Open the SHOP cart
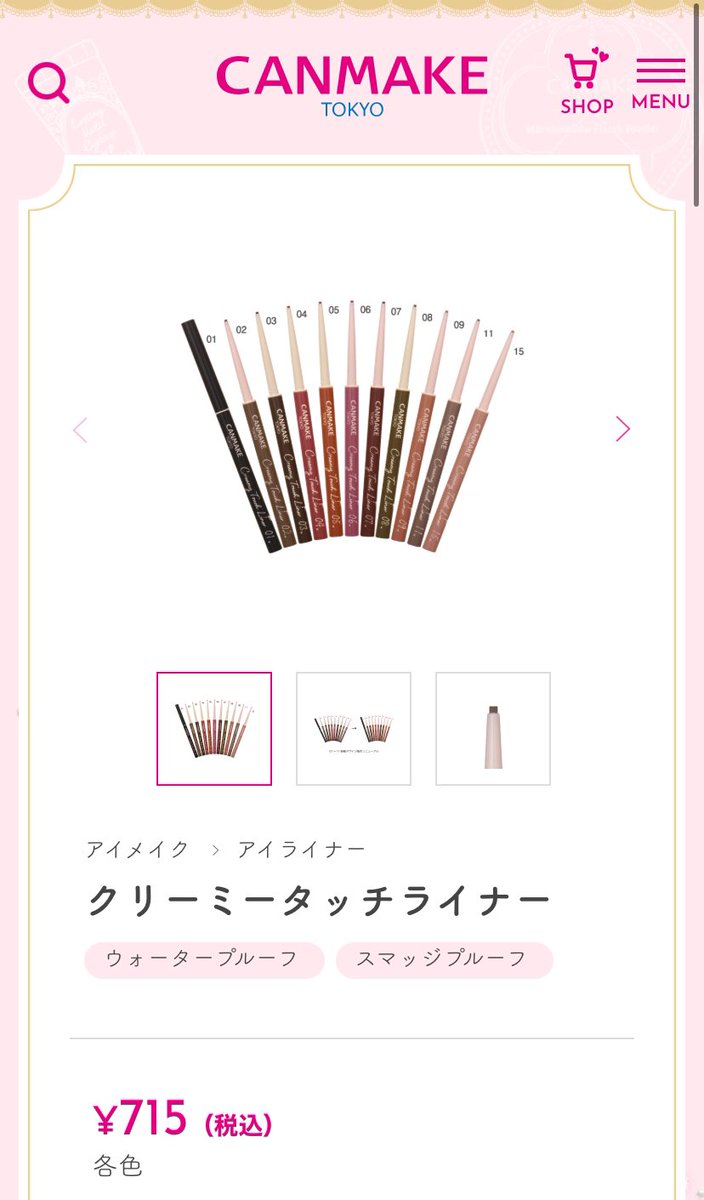704x1200 pixels. (586, 82)
